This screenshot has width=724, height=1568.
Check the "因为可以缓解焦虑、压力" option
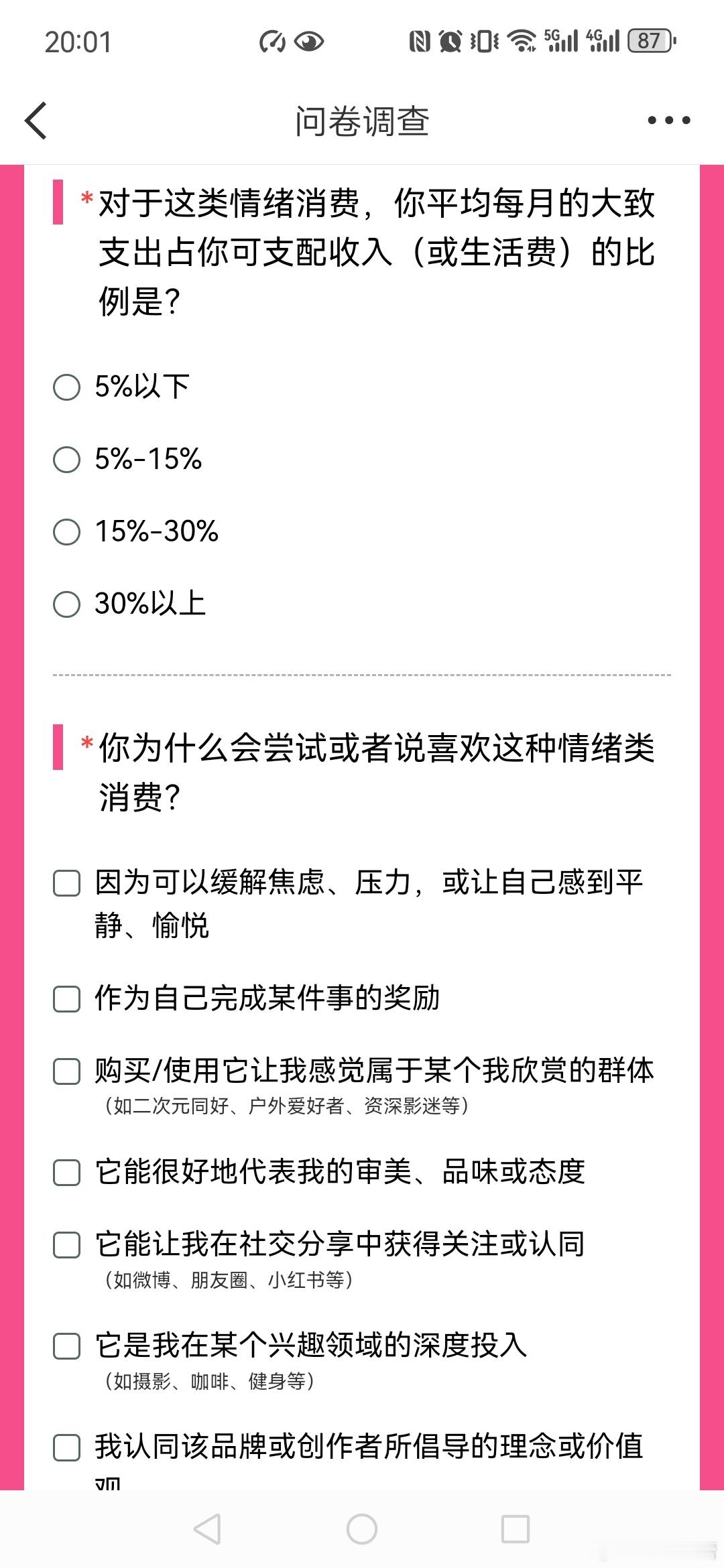pos(65,883)
